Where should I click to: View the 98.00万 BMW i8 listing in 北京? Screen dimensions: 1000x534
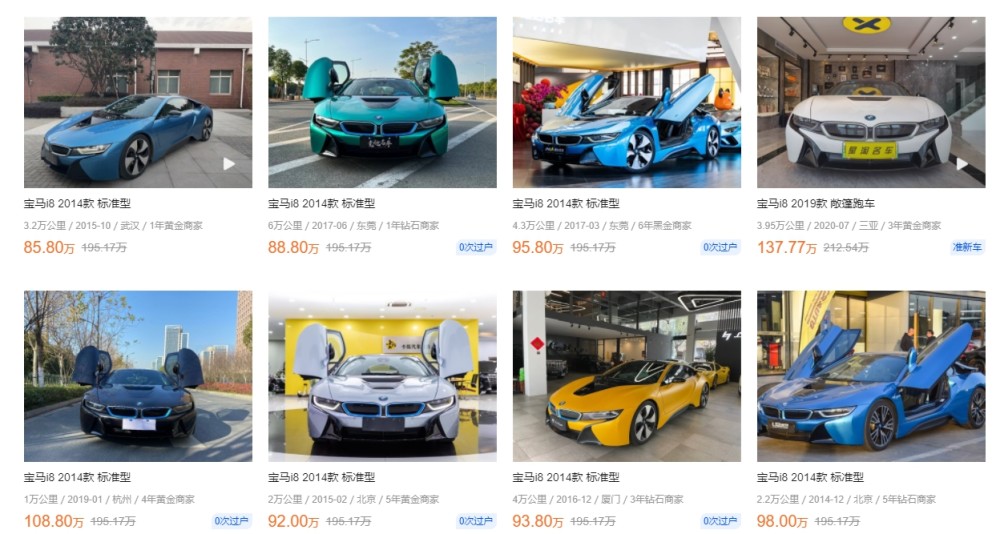[x=870, y=376]
